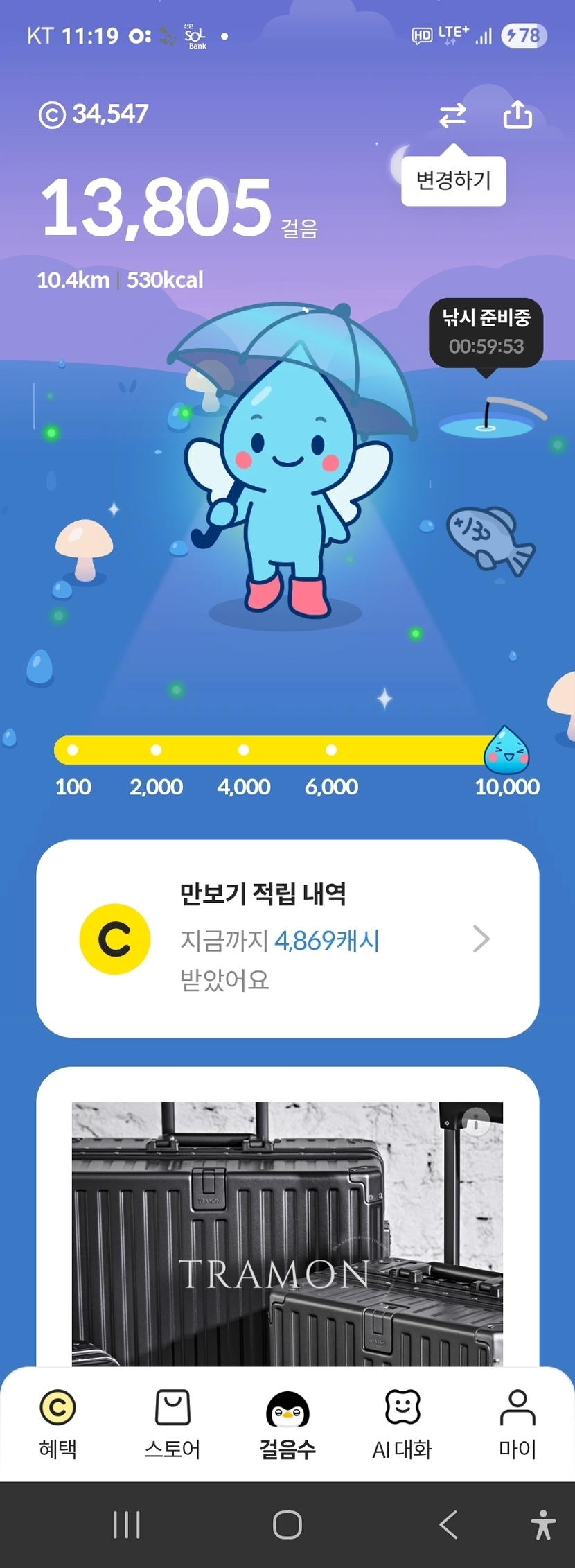Claim the 10,000 steps water drop reward
This screenshot has width=575, height=1568.
(x=506, y=751)
